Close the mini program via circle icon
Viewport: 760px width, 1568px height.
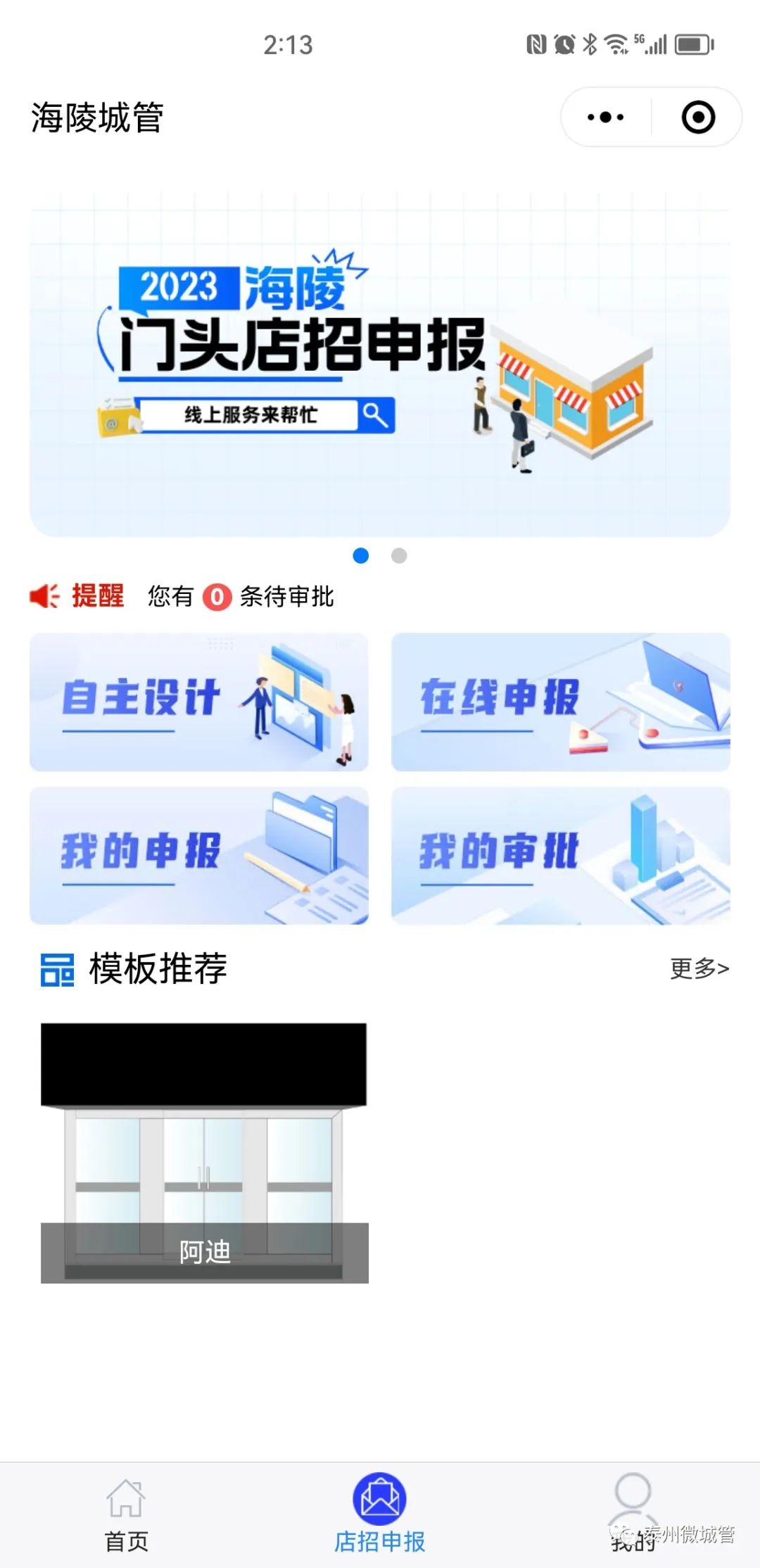pyautogui.click(x=698, y=118)
